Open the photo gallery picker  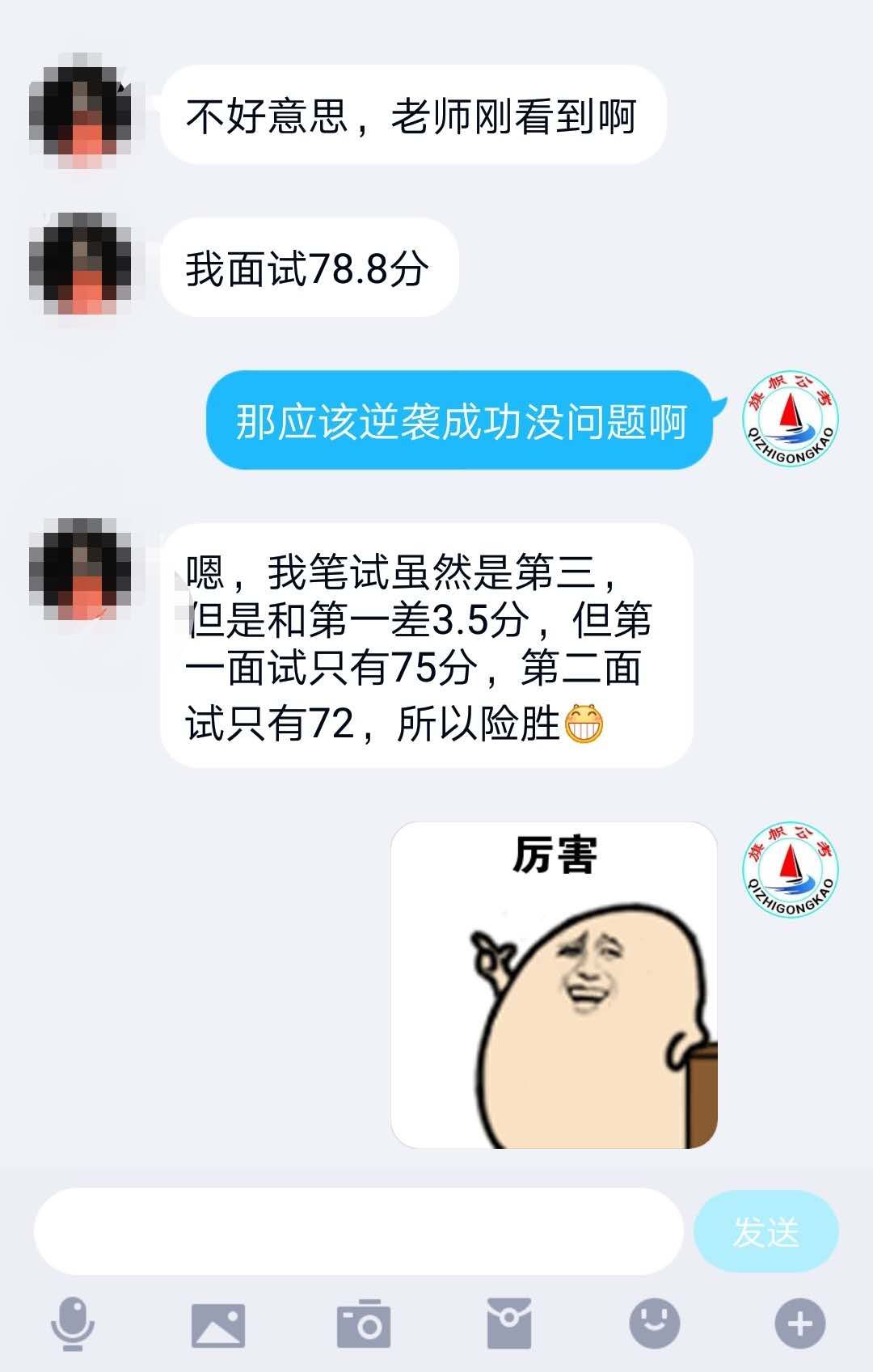pyautogui.click(x=217, y=1324)
